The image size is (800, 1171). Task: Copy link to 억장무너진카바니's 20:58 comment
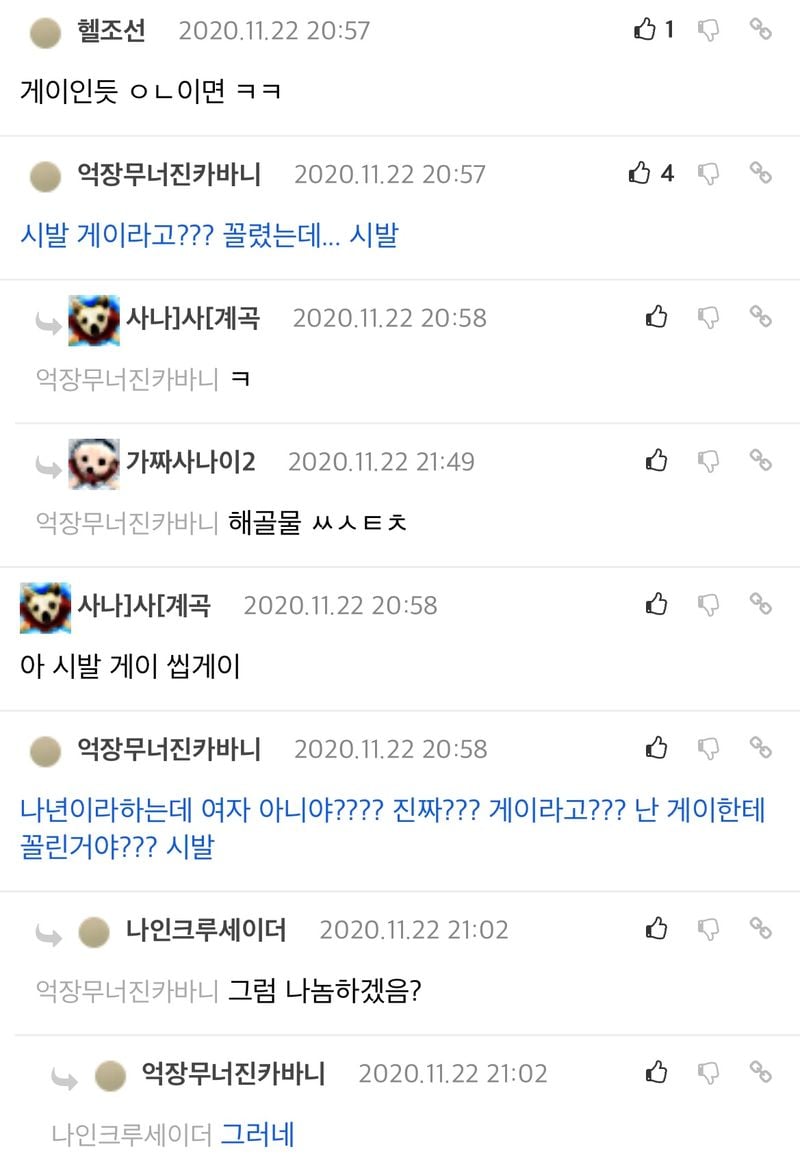(761, 748)
